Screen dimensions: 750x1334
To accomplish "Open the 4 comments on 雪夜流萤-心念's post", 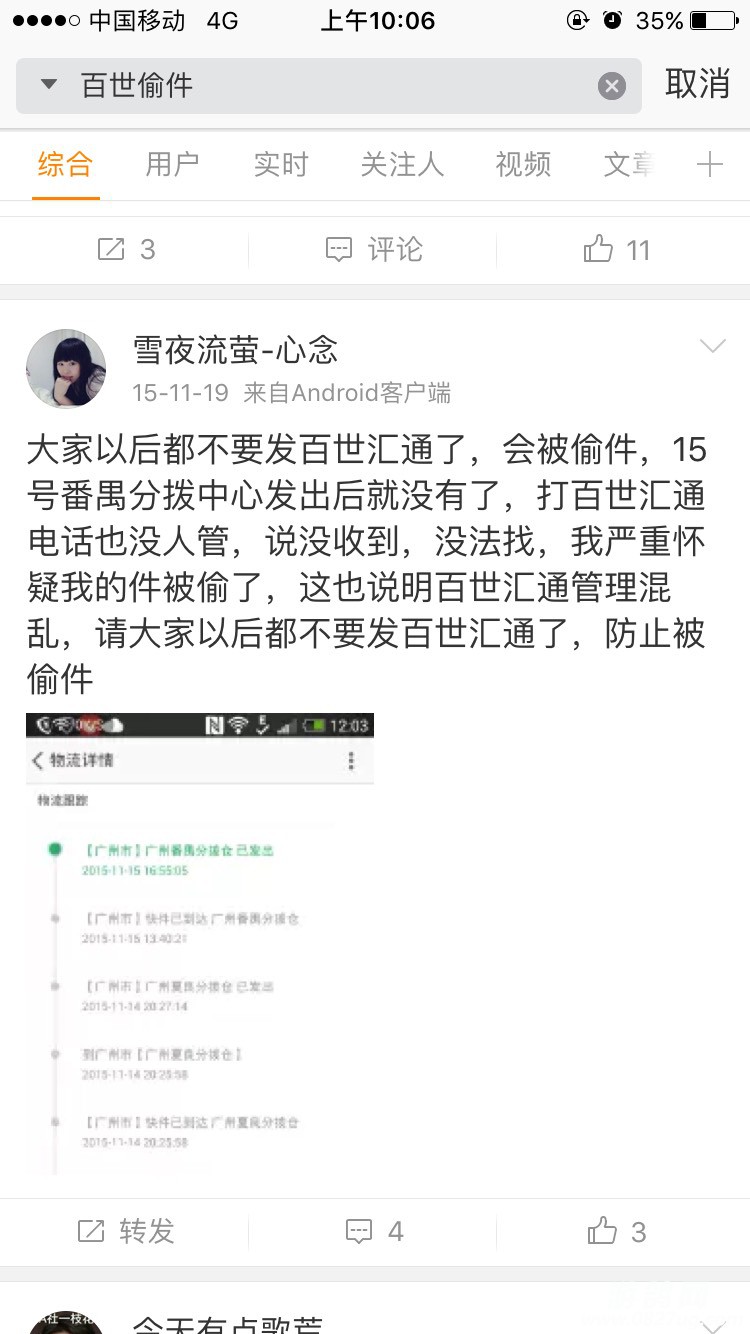I will [374, 1231].
